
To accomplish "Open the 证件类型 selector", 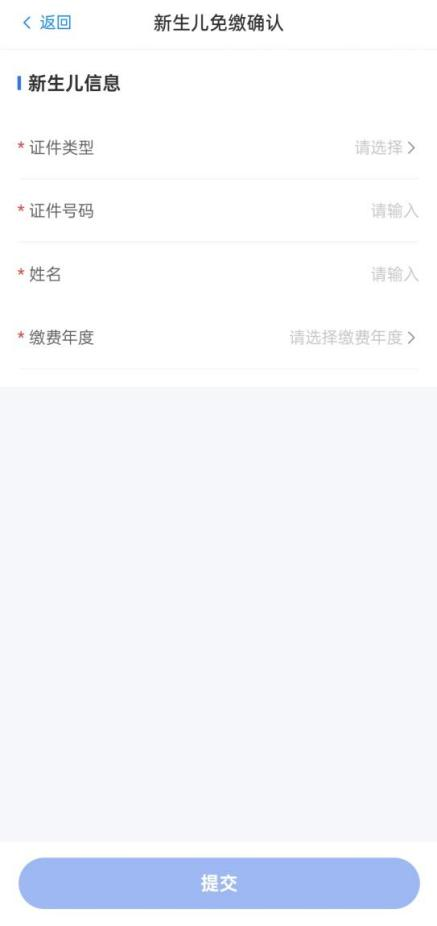I will [218, 148].
